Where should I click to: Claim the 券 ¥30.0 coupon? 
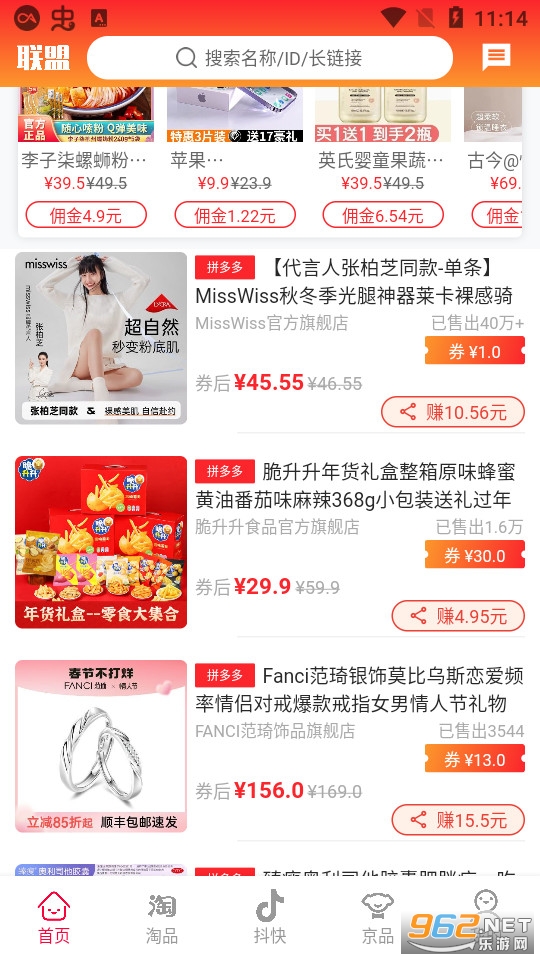(x=474, y=555)
